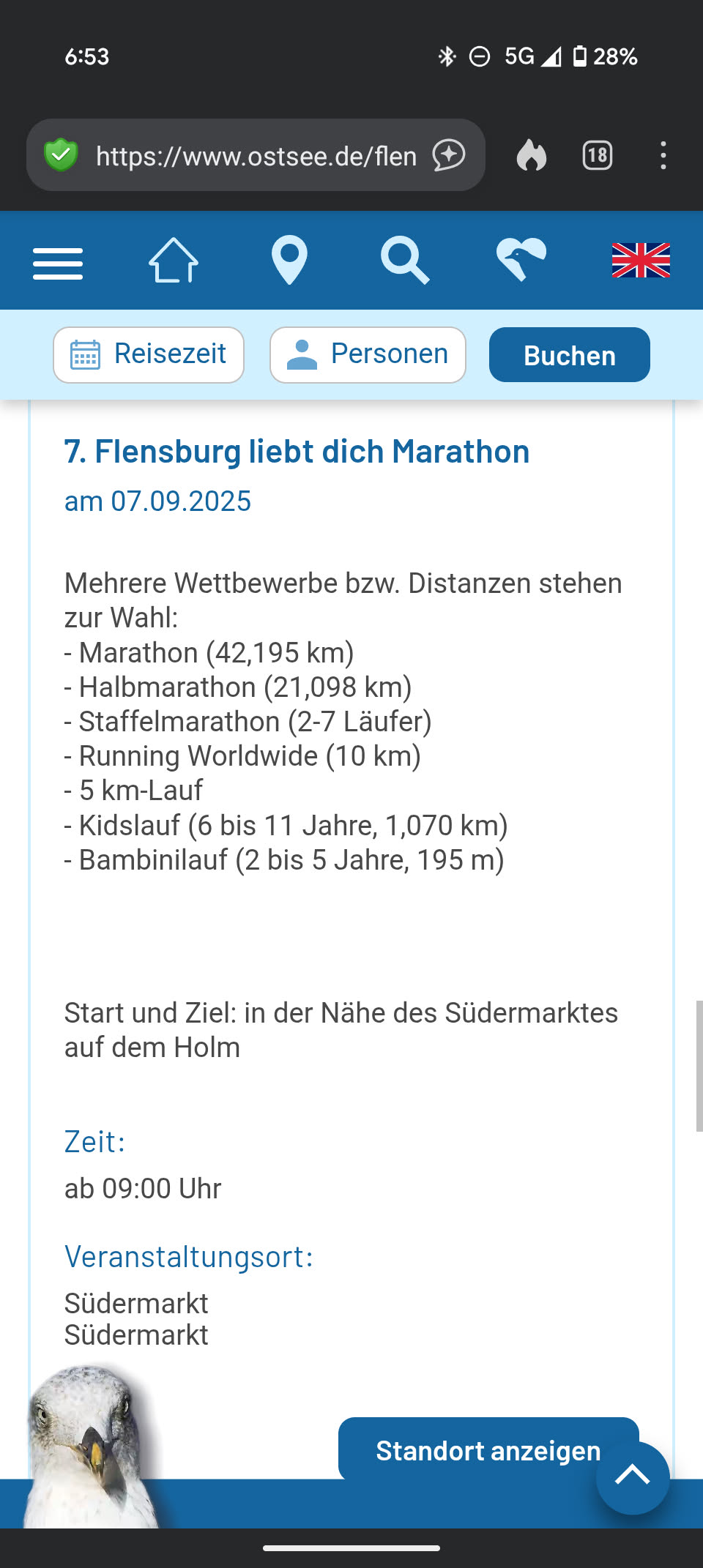
Task: Open the tab switcher showing 18 tabs
Action: pos(598,156)
